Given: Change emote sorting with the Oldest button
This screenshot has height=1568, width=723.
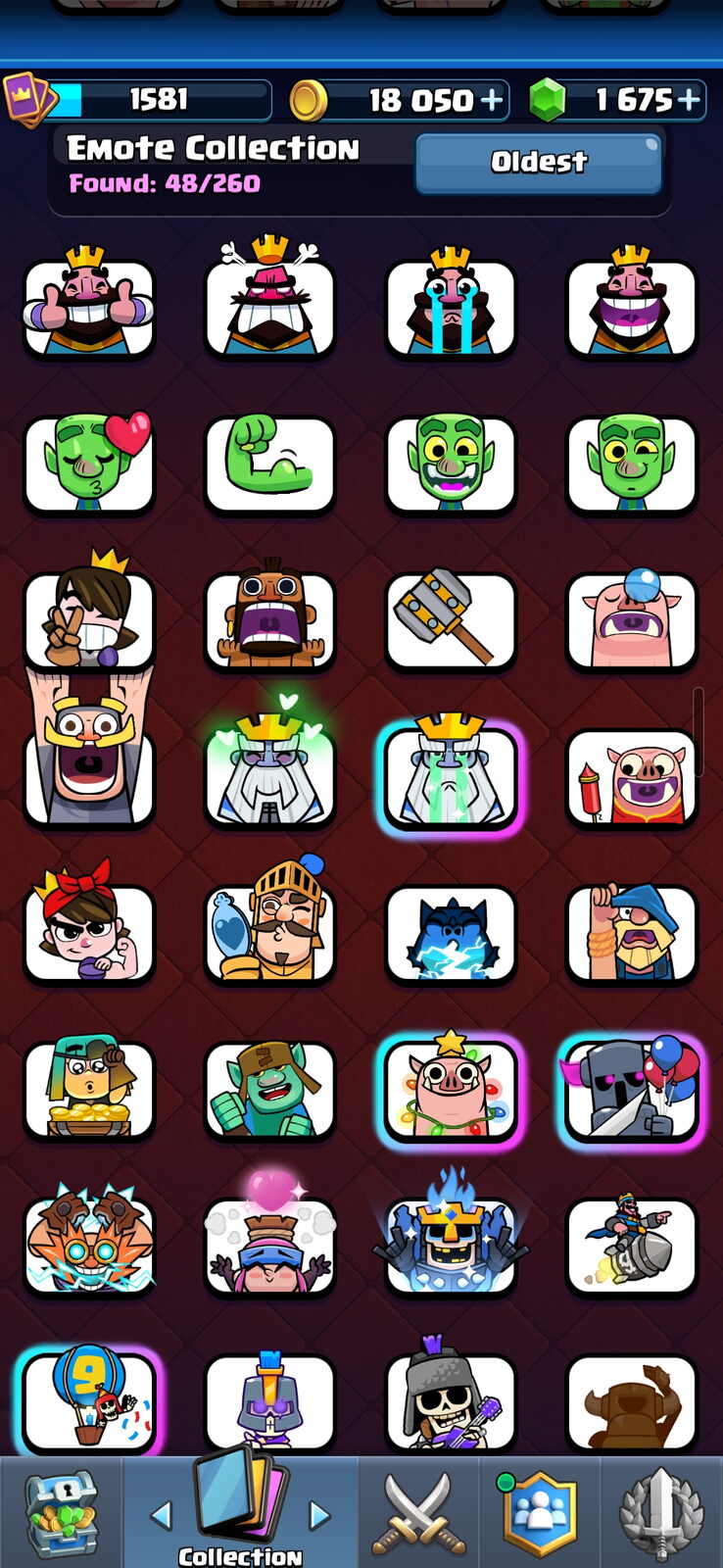Looking at the screenshot, I should (539, 163).
